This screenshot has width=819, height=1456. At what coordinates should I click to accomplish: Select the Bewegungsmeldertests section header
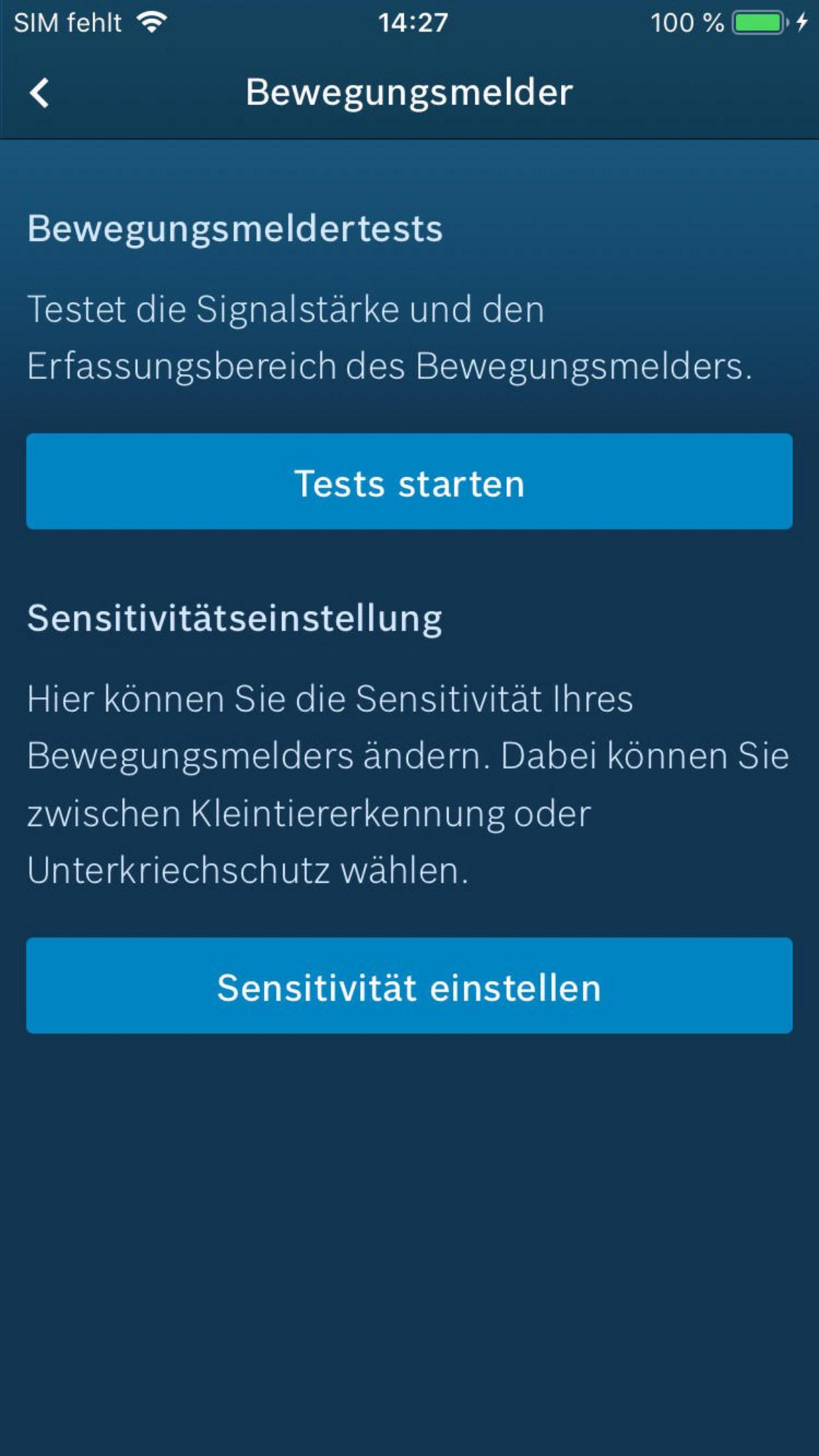click(x=235, y=230)
